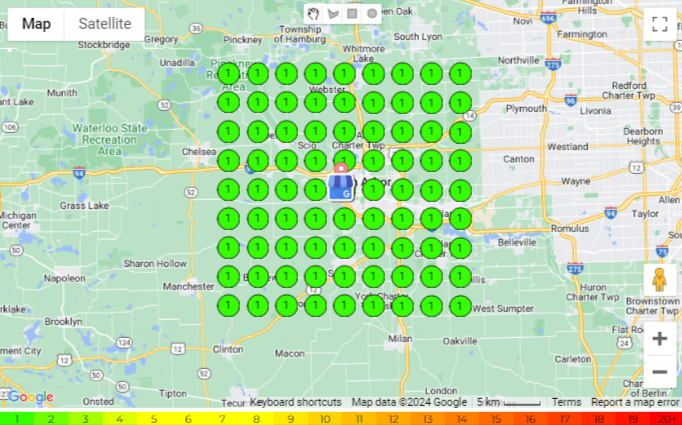Zoom out of the map
This screenshot has height=425, width=682.
659,372
